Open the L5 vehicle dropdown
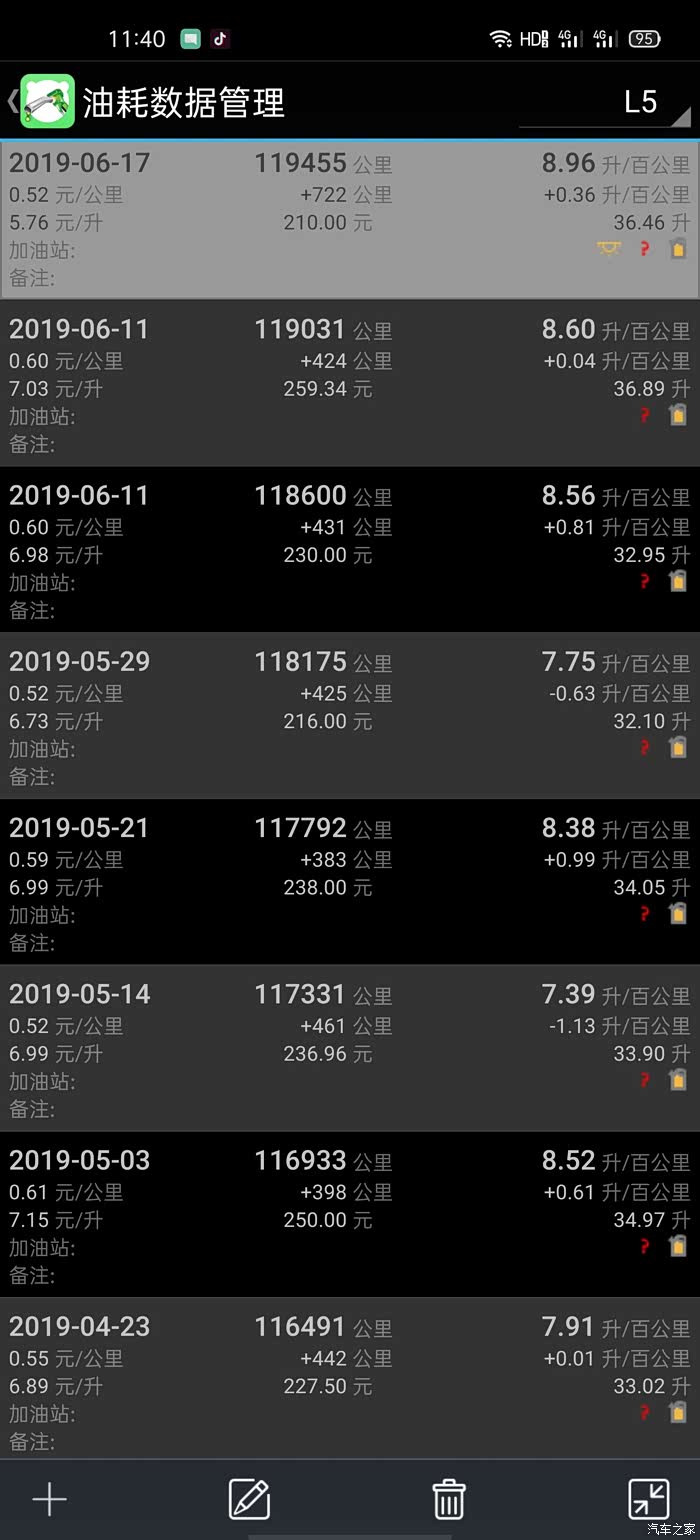700x1540 pixels. pyautogui.click(x=605, y=102)
